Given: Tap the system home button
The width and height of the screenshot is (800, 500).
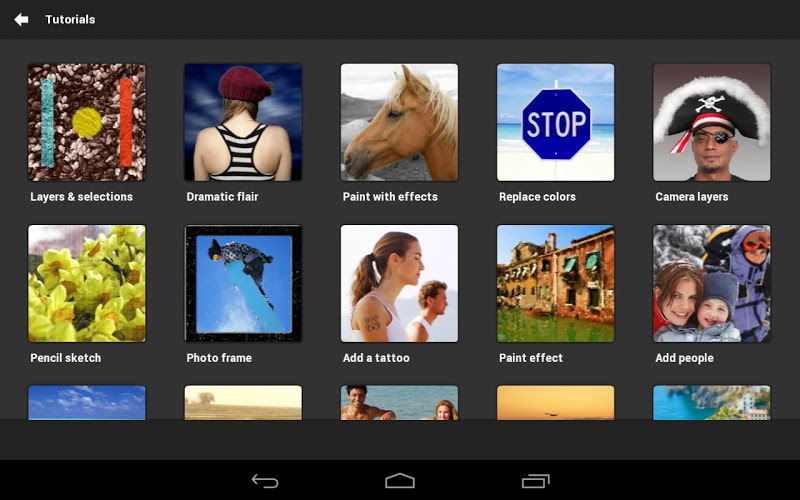Looking at the screenshot, I should 400,481.
